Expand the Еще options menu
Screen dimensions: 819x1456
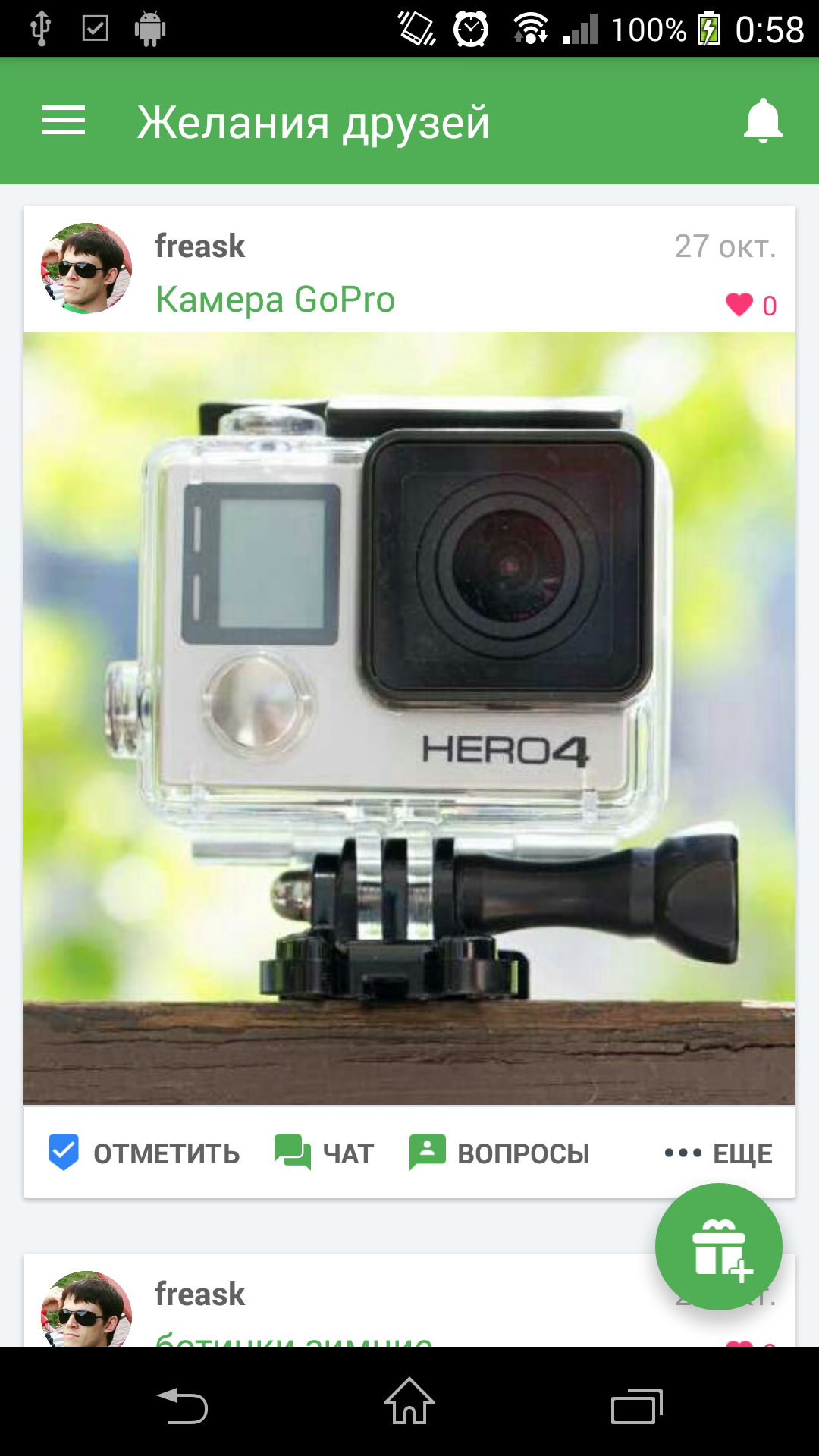[x=719, y=1153]
